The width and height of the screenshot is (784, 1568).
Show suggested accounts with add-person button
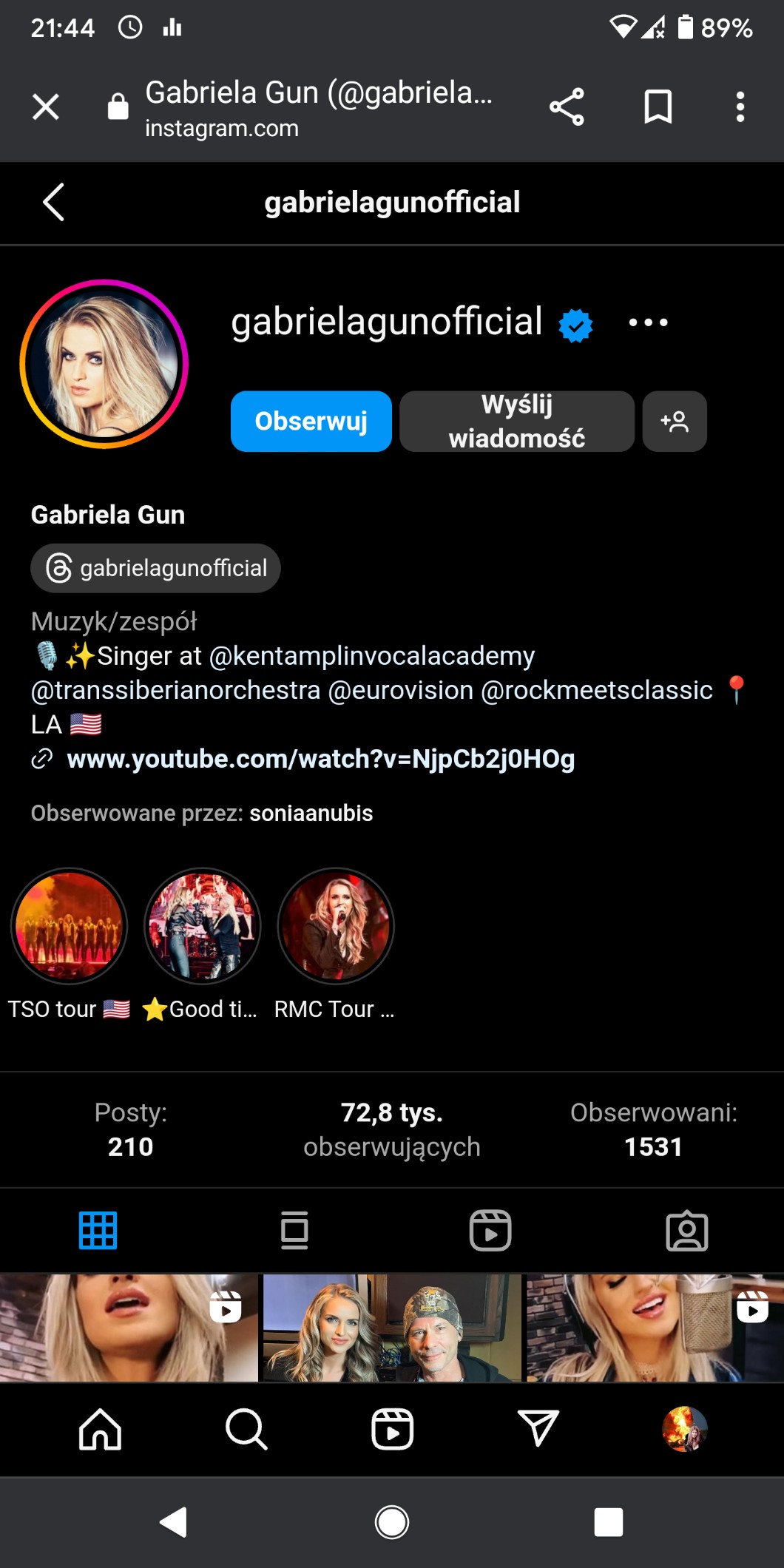674,421
